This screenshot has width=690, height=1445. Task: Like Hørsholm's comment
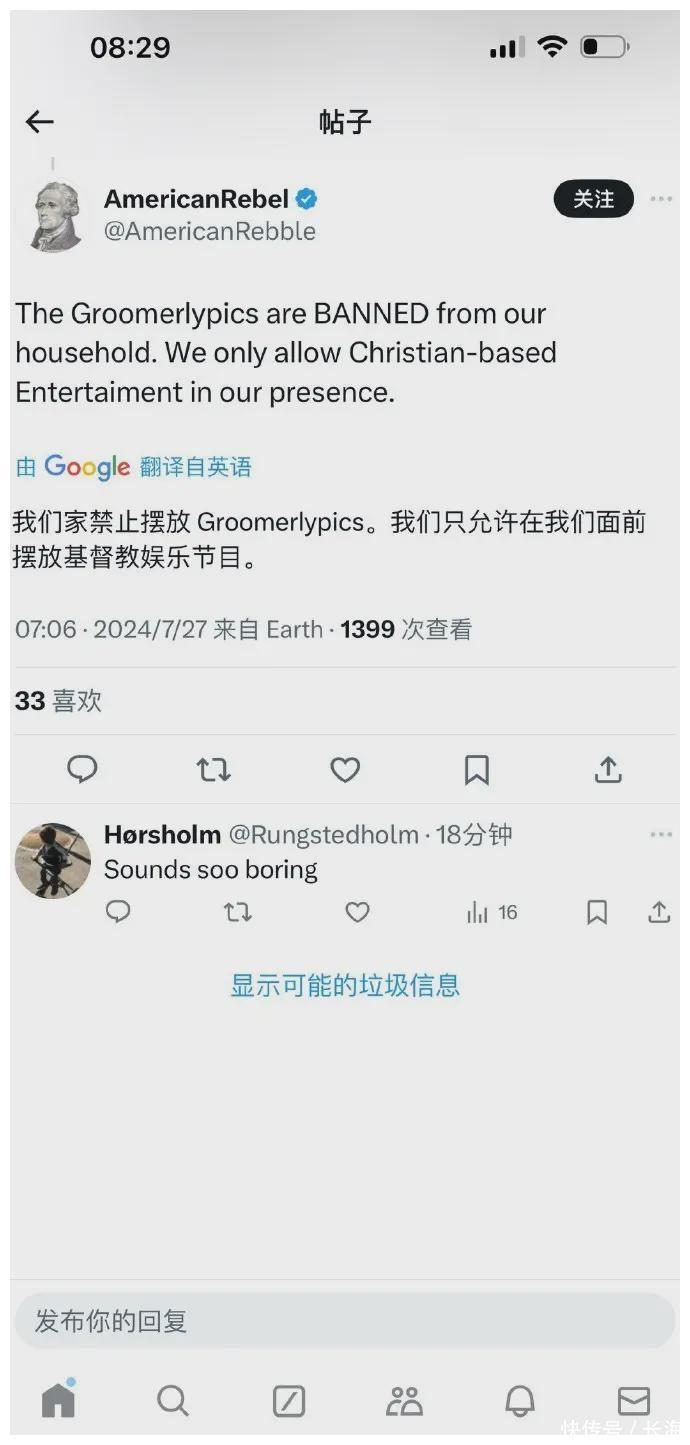click(357, 912)
